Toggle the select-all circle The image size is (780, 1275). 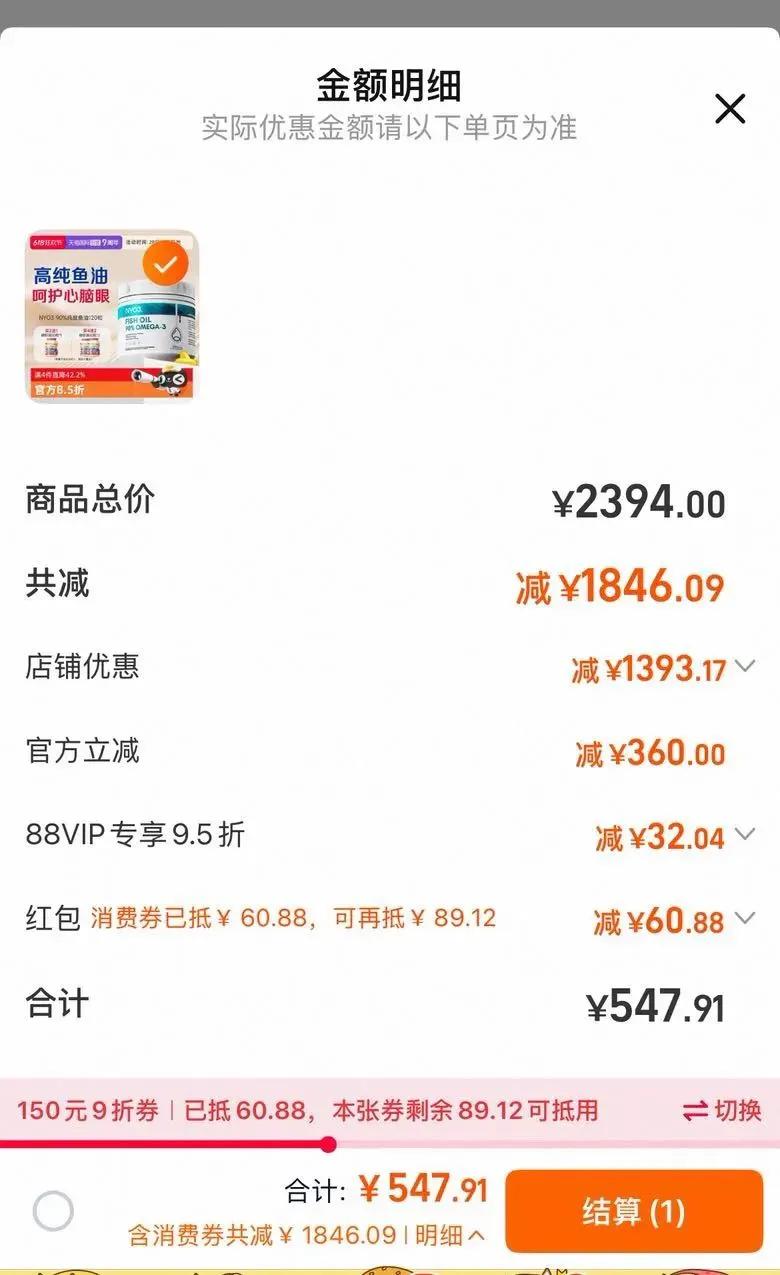[x=53, y=1211]
